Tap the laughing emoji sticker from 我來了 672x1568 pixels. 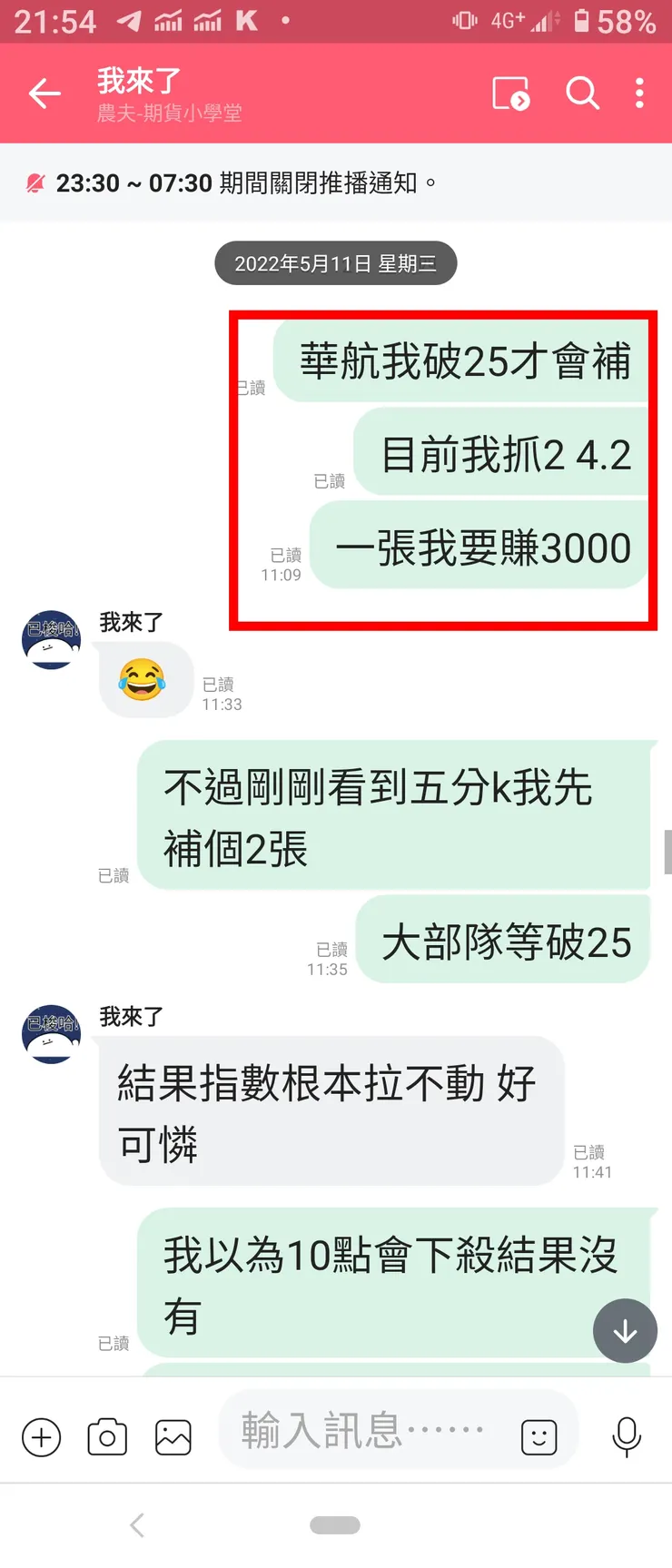tap(143, 681)
